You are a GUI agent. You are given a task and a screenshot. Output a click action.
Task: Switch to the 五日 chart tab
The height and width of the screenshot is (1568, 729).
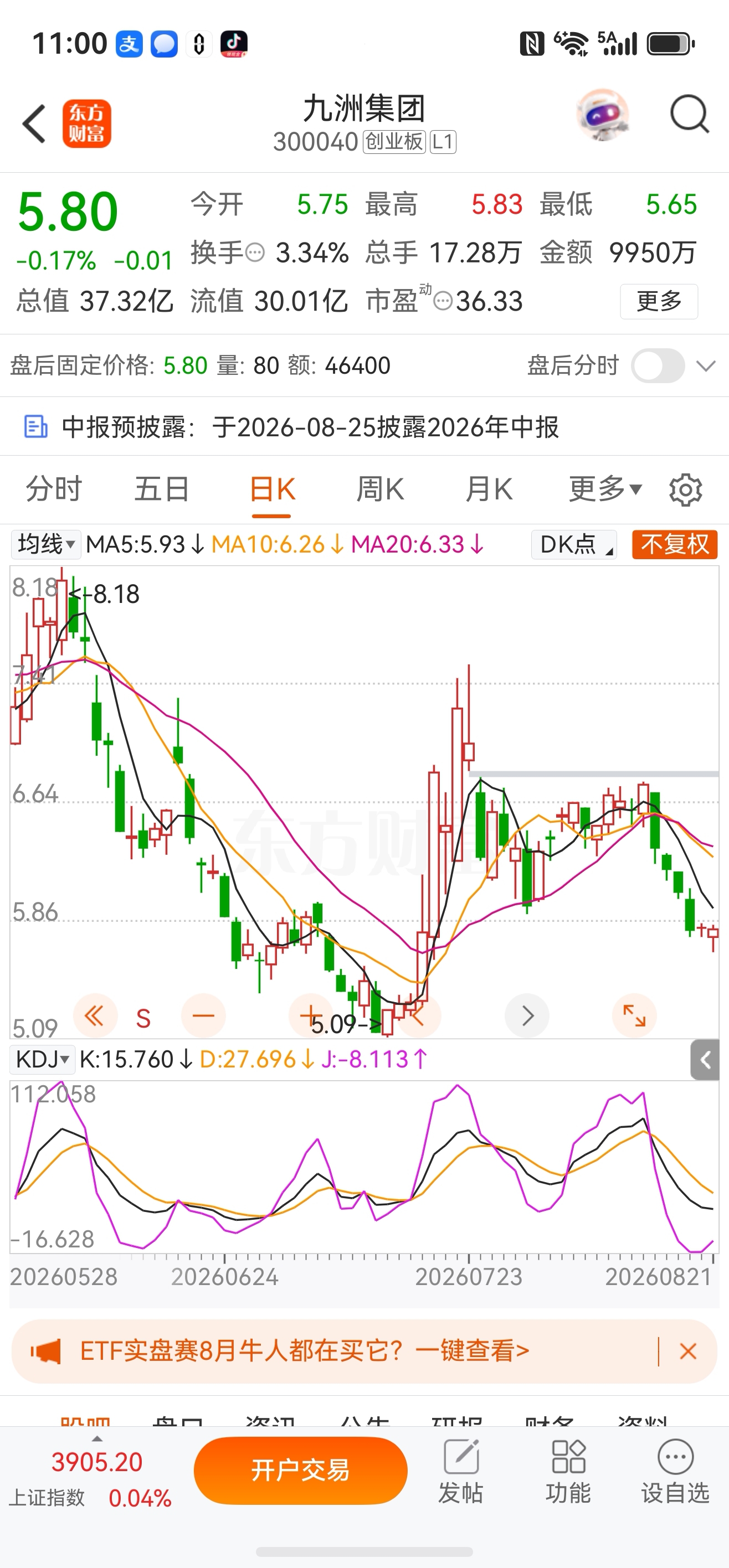pyautogui.click(x=161, y=489)
